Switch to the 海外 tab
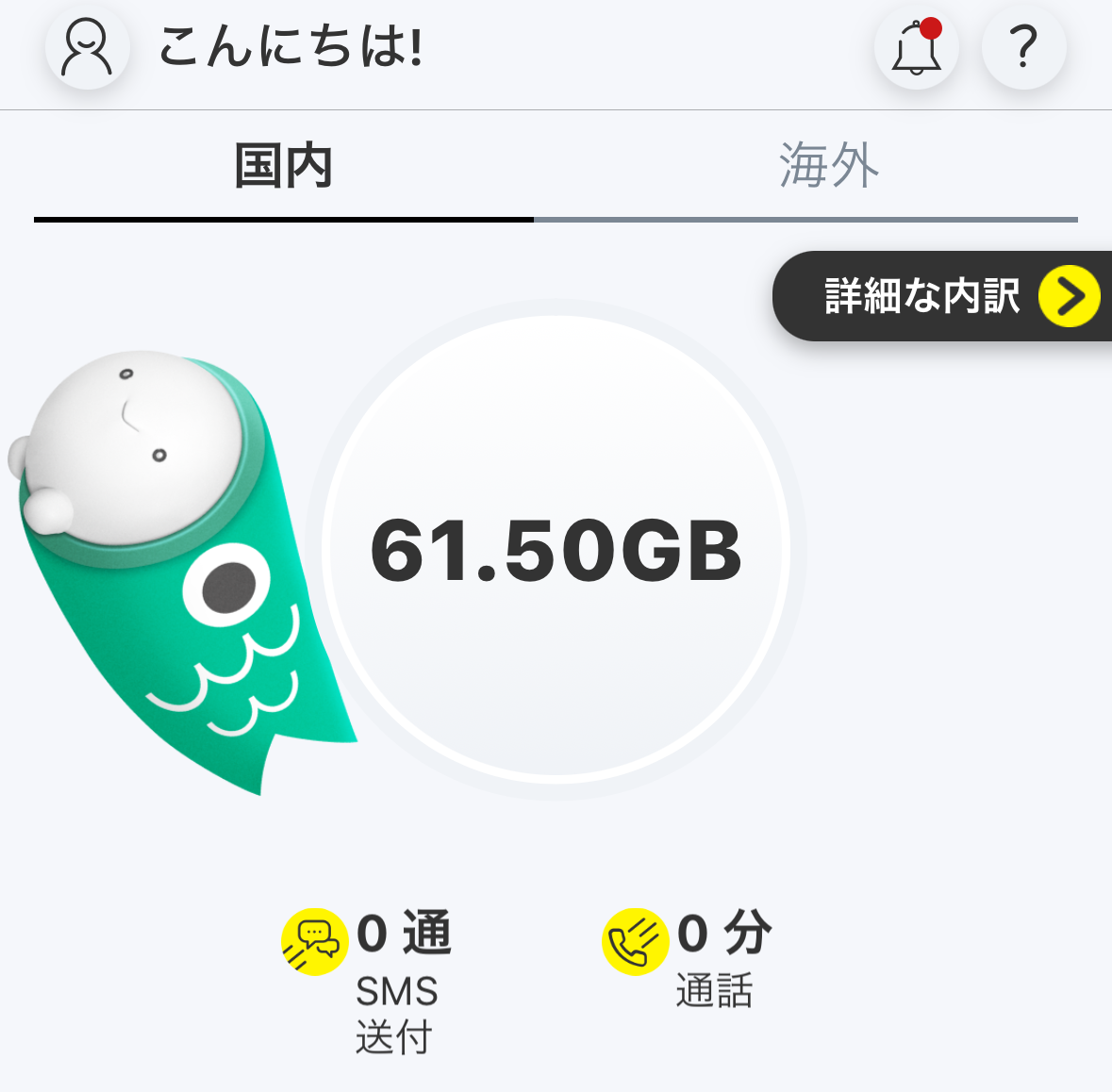The width and height of the screenshot is (1112, 1092). click(x=828, y=167)
